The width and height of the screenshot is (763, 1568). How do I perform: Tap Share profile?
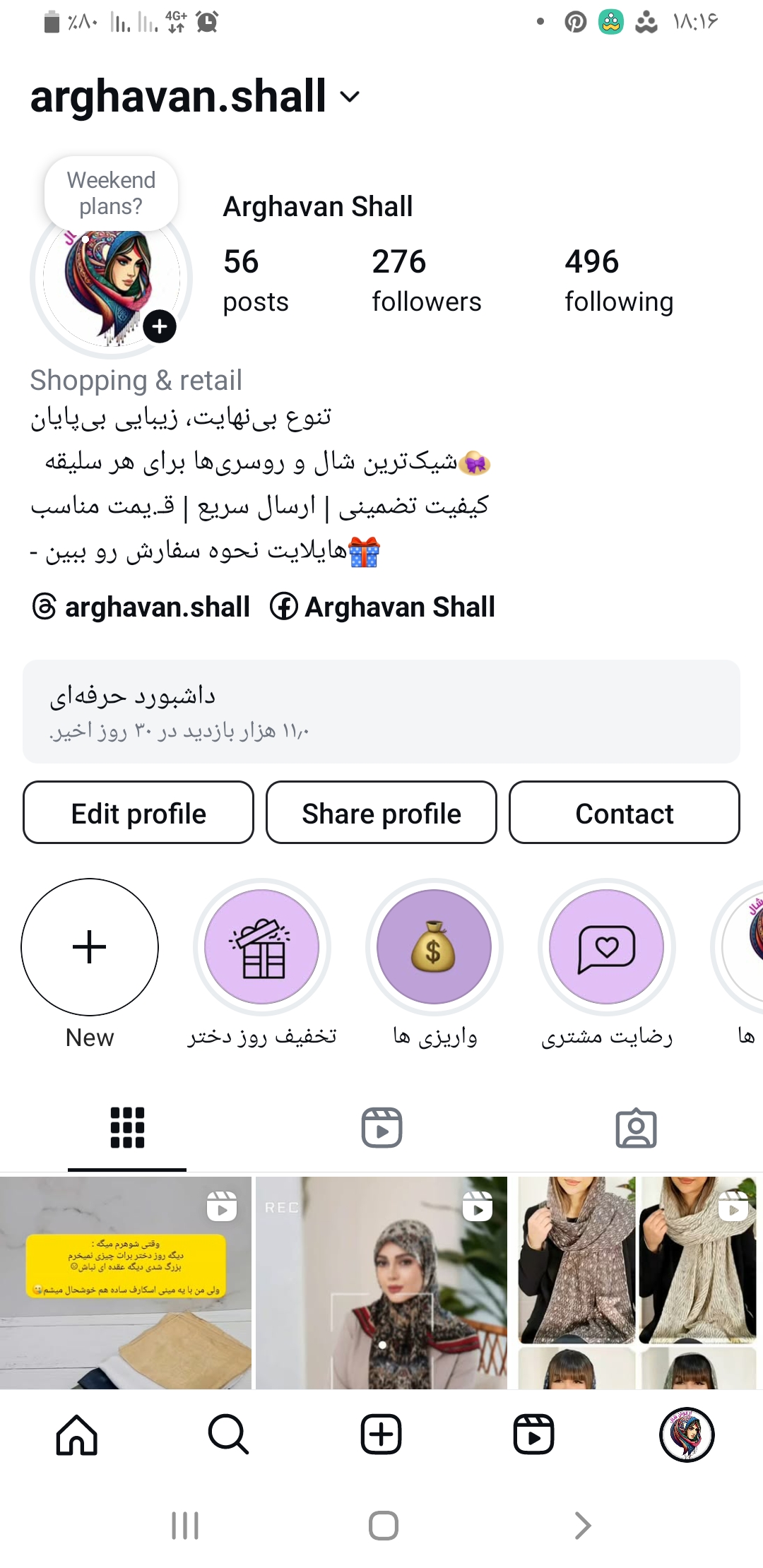click(381, 813)
